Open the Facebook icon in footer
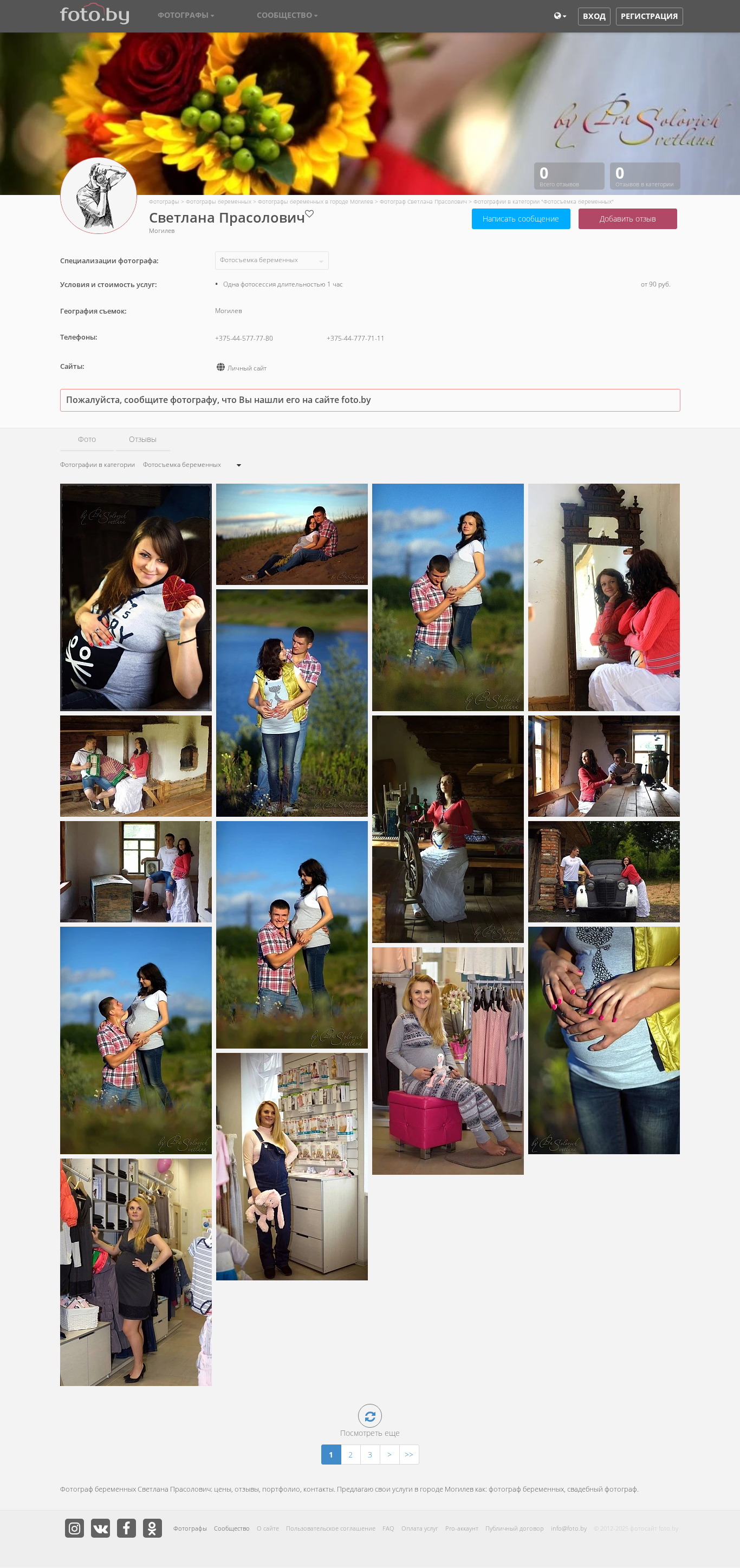 [126, 1528]
